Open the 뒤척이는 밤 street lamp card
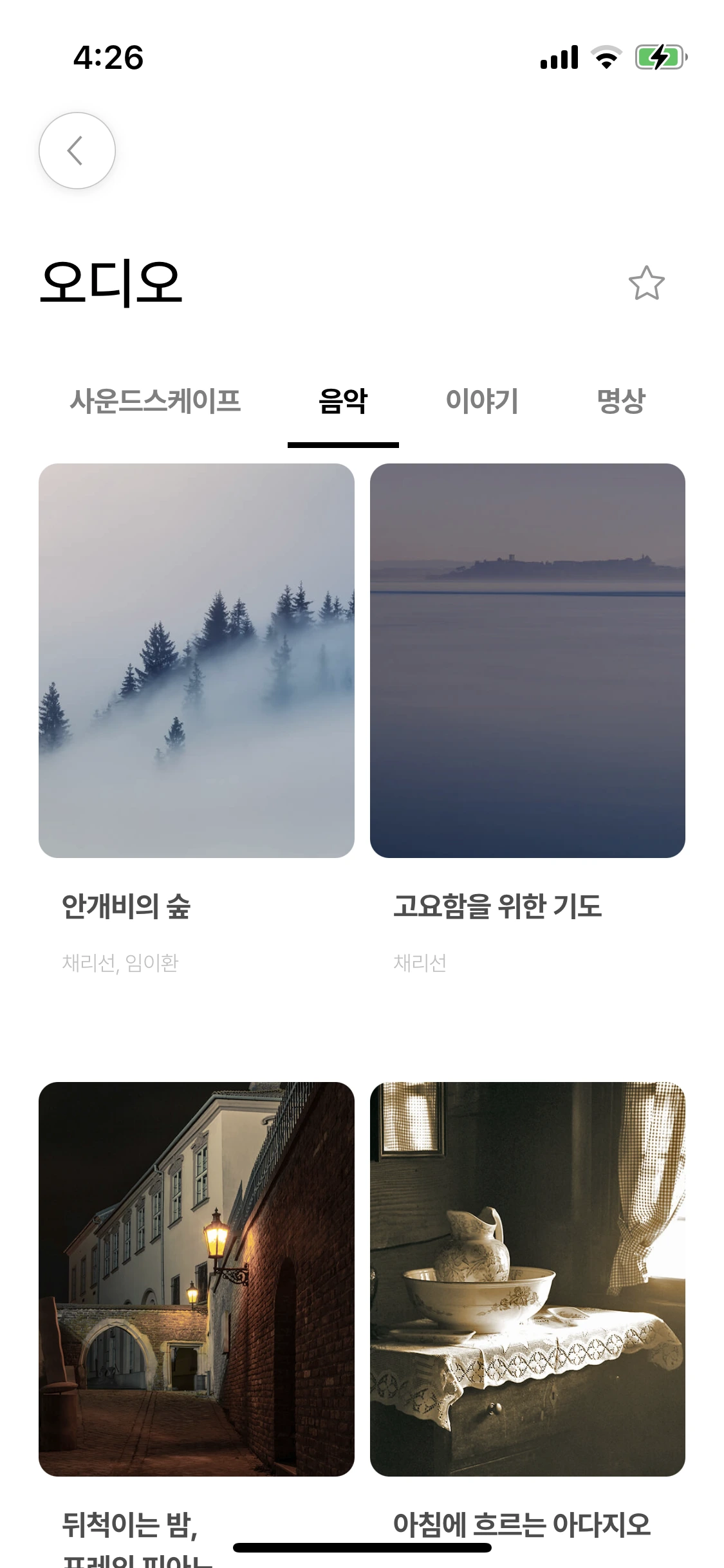The image size is (724, 1568). [x=196, y=1278]
